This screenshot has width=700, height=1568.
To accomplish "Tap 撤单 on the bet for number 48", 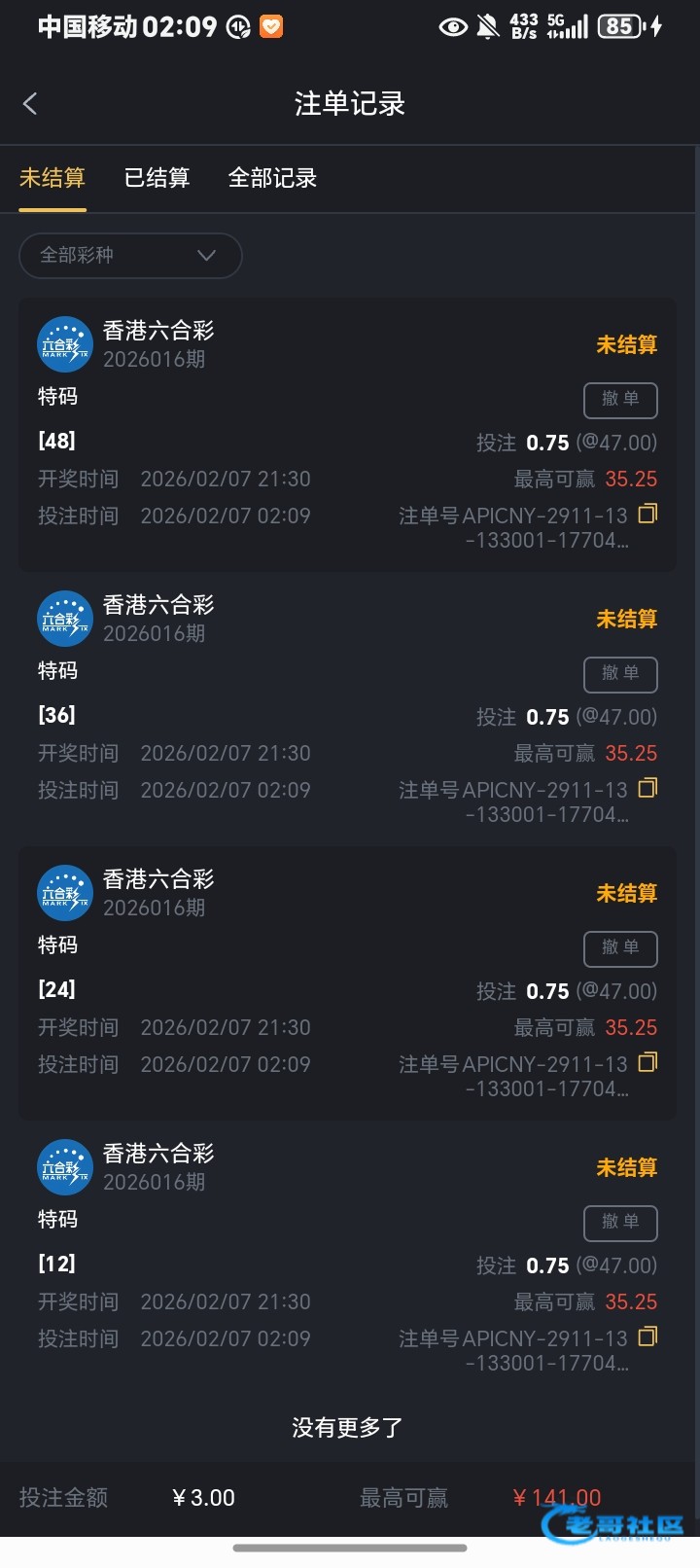I will click(620, 400).
